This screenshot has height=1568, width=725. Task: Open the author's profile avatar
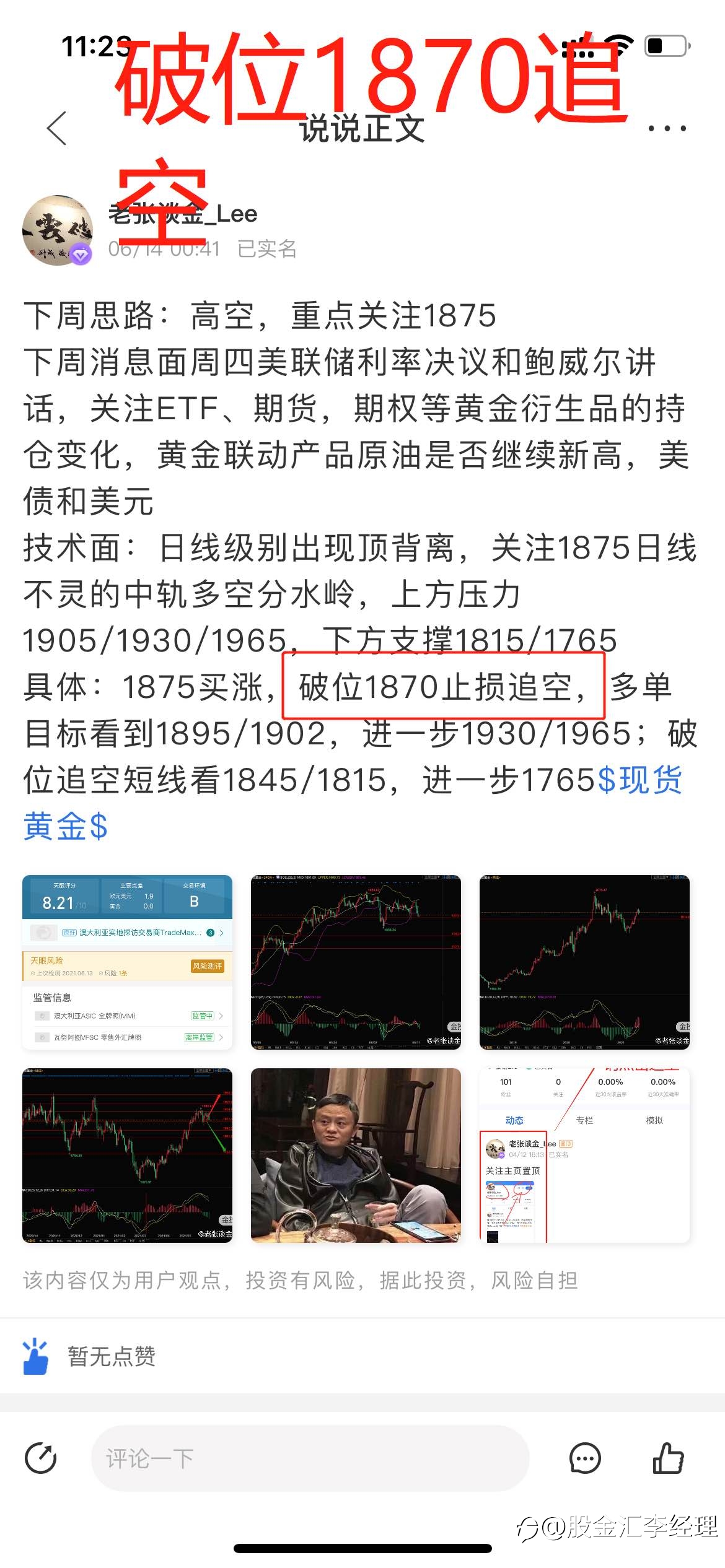(58, 230)
